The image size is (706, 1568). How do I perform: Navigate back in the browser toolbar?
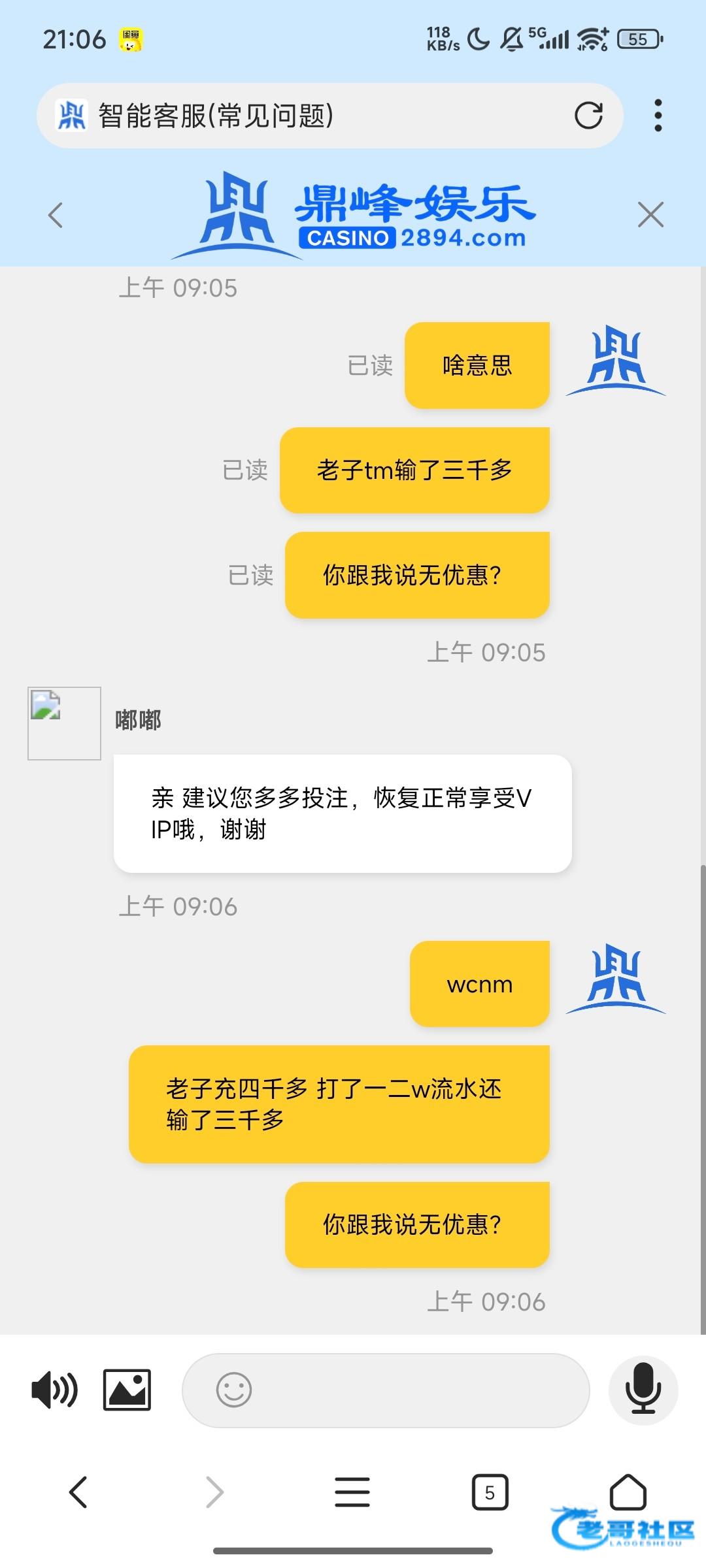pyautogui.click(x=78, y=1492)
